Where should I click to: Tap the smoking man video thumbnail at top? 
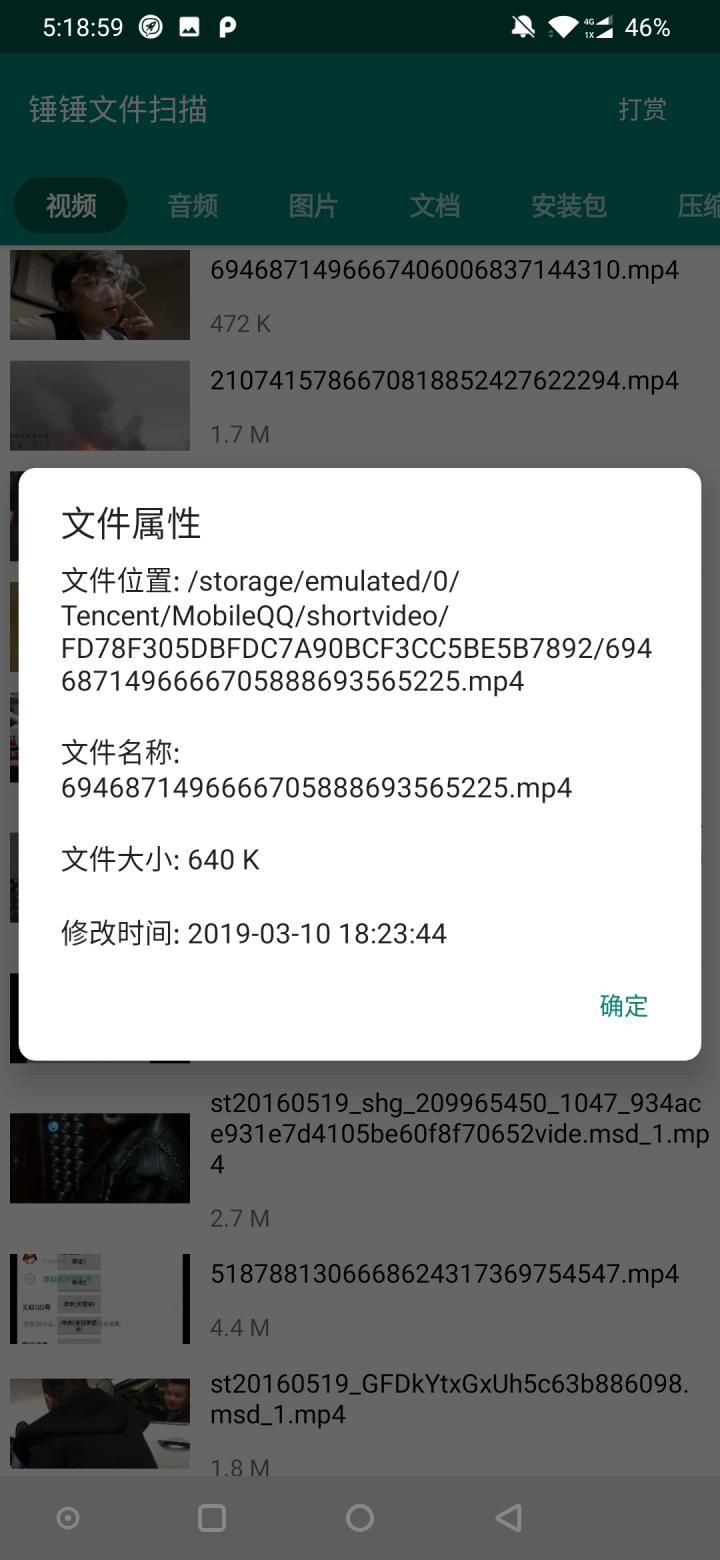coord(99,294)
